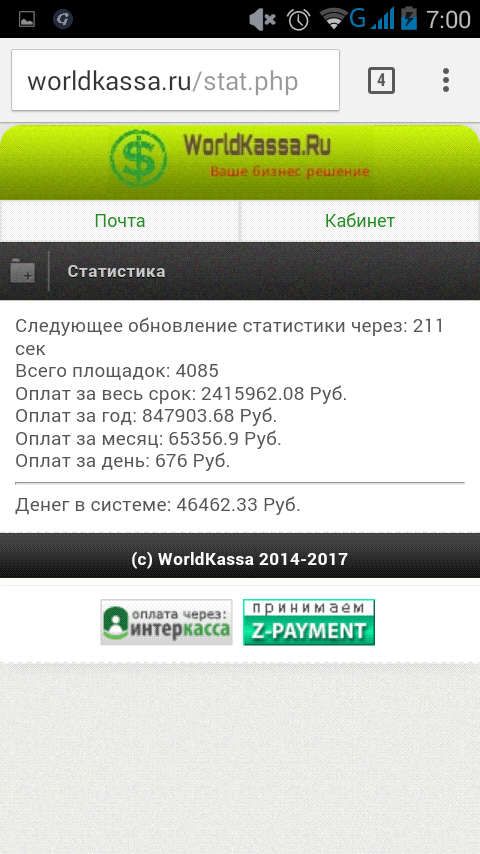
Task: Open the browser tab switcher
Action: 381,81
